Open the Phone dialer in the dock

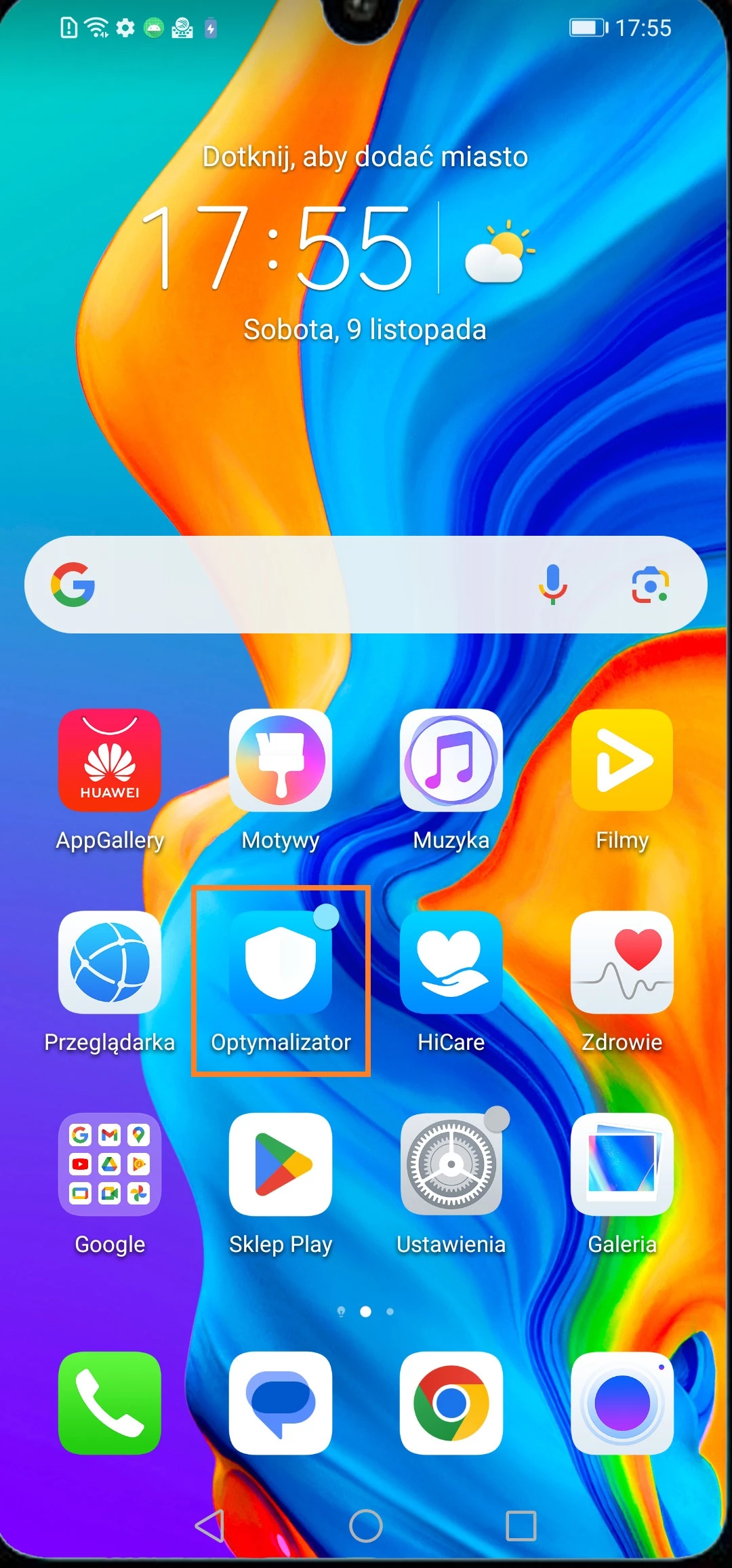coord(110,1403)
